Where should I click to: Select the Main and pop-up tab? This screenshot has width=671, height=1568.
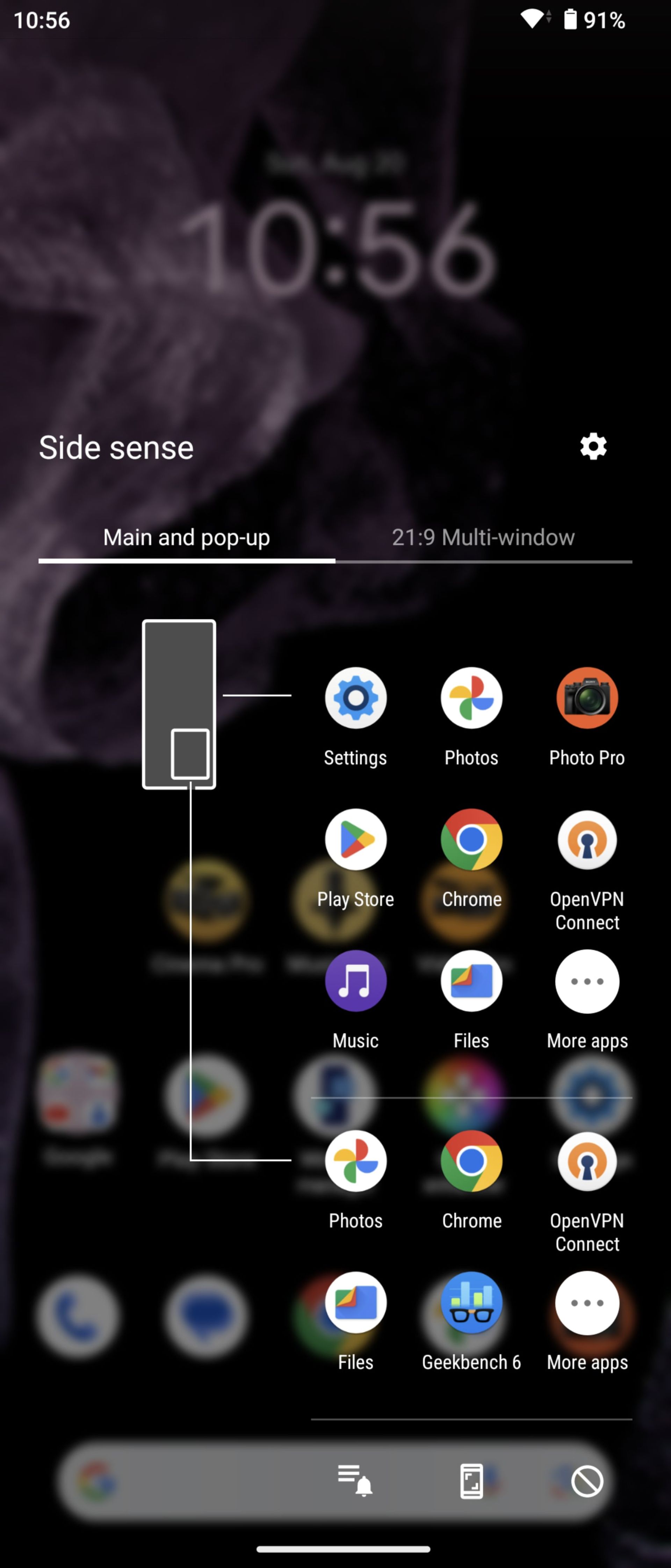click(x=186, y=537)
